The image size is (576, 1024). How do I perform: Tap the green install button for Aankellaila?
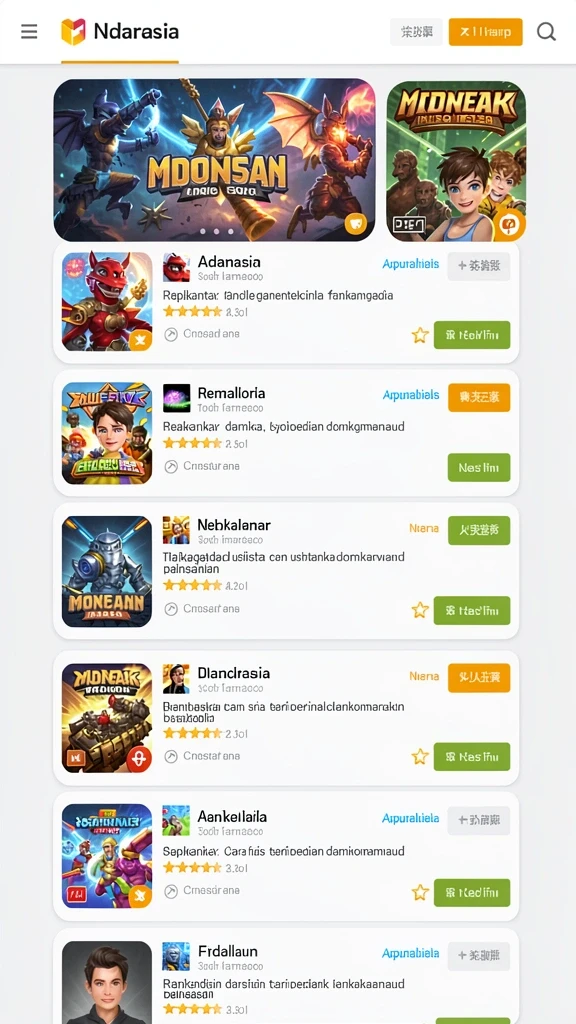pyautogui.click(x=472, y=892)
